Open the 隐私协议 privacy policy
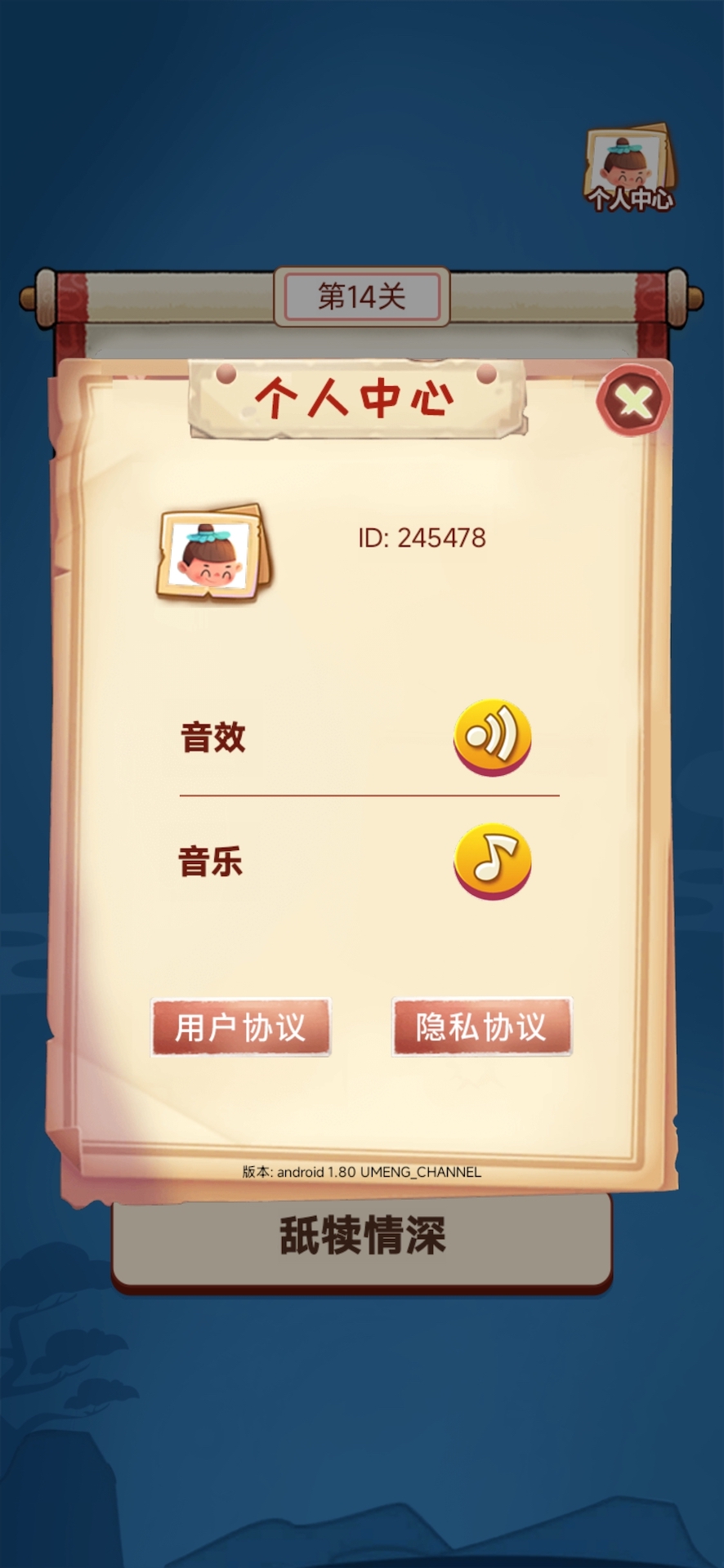 click(x=481, y=1027)
